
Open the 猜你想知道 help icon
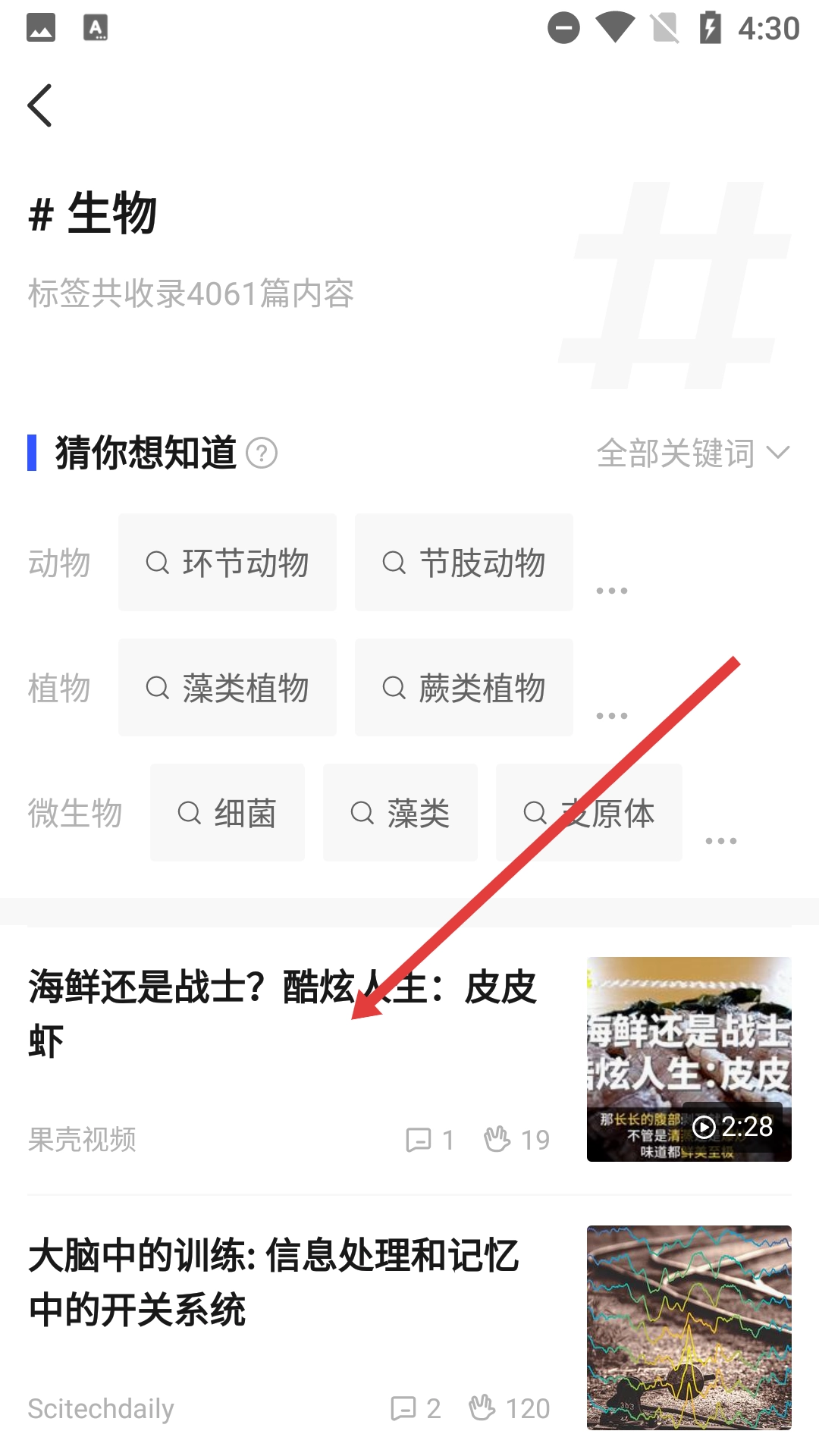pyautogui.click(x=262, y=453)
